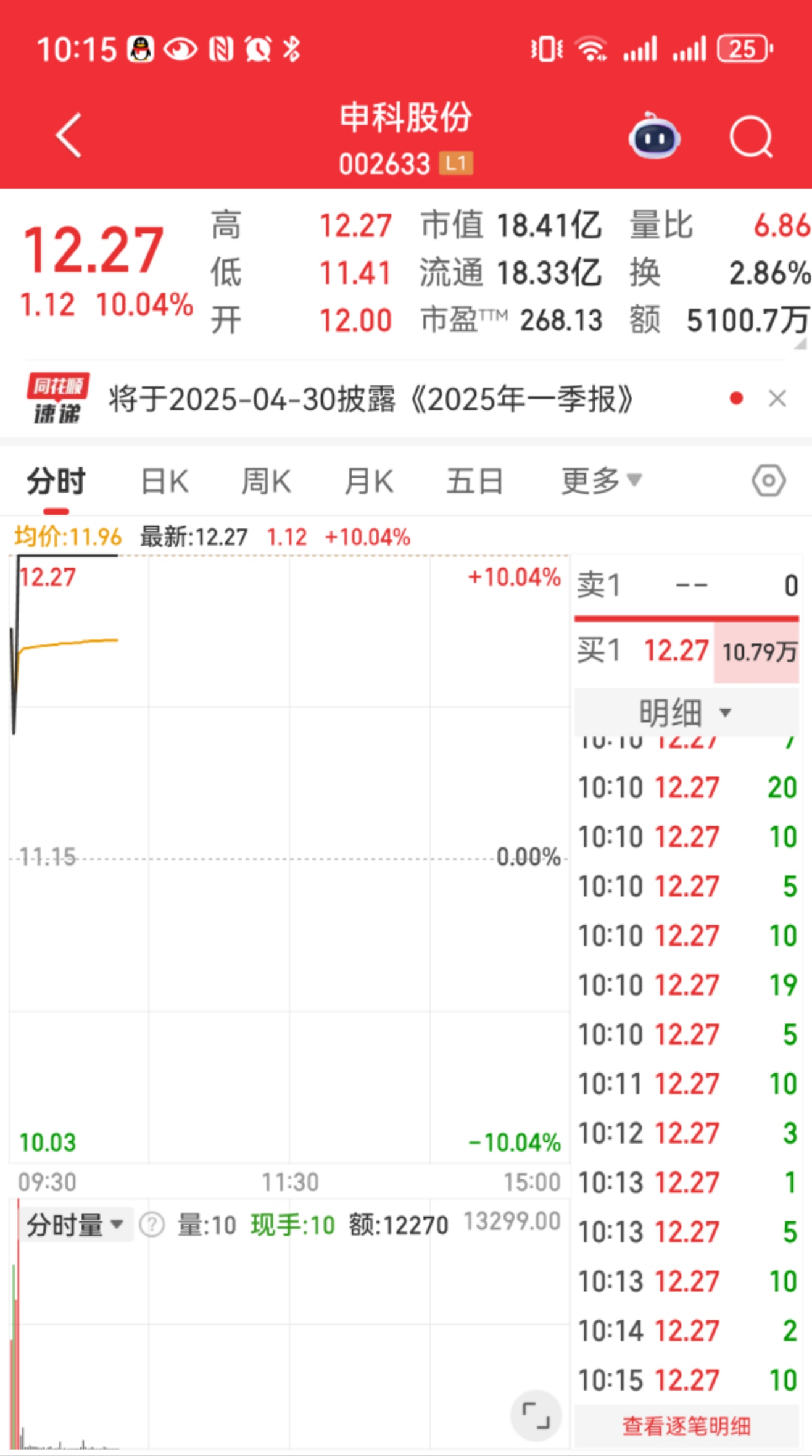Switch to the 月K chart
The height and width of the screenshot is (1456, 812).
pyautogui.click(x=368, y=481)
